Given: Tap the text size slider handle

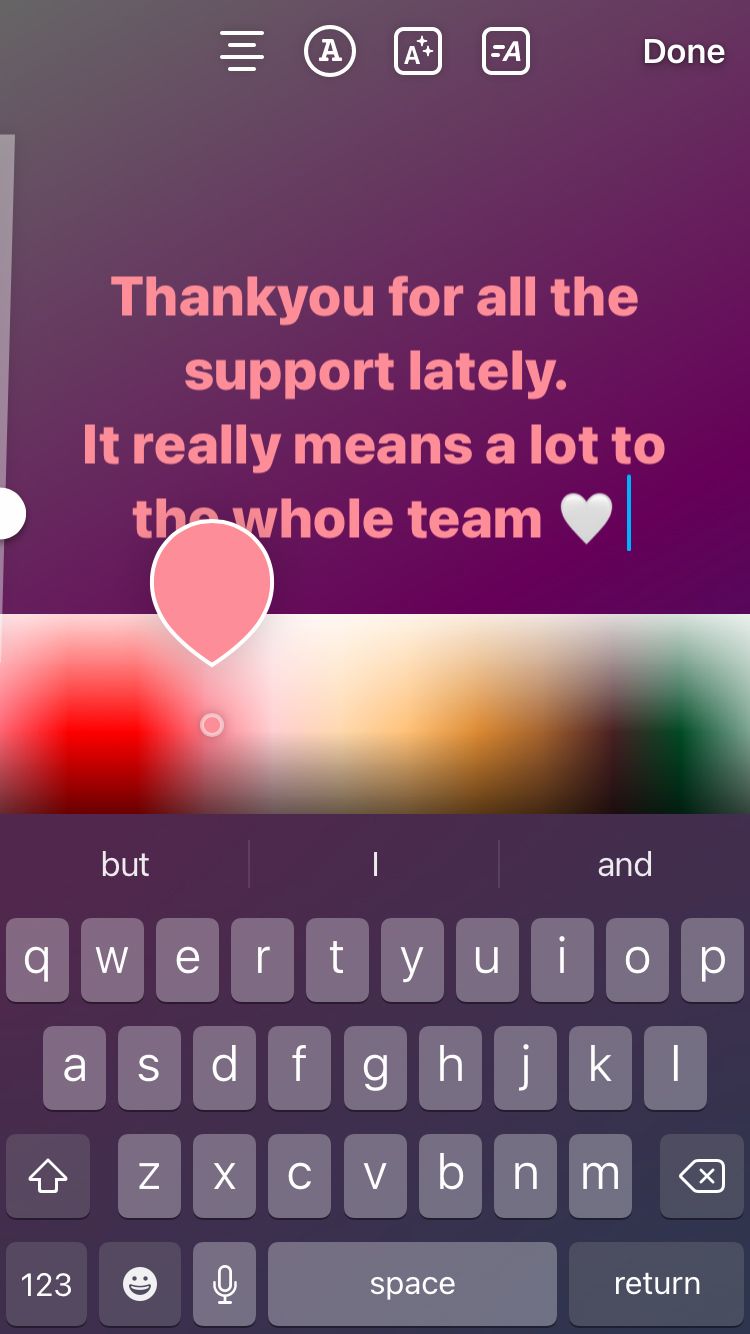Looking at the screenshot, I should pyautogui.click(x=10, y=515).
